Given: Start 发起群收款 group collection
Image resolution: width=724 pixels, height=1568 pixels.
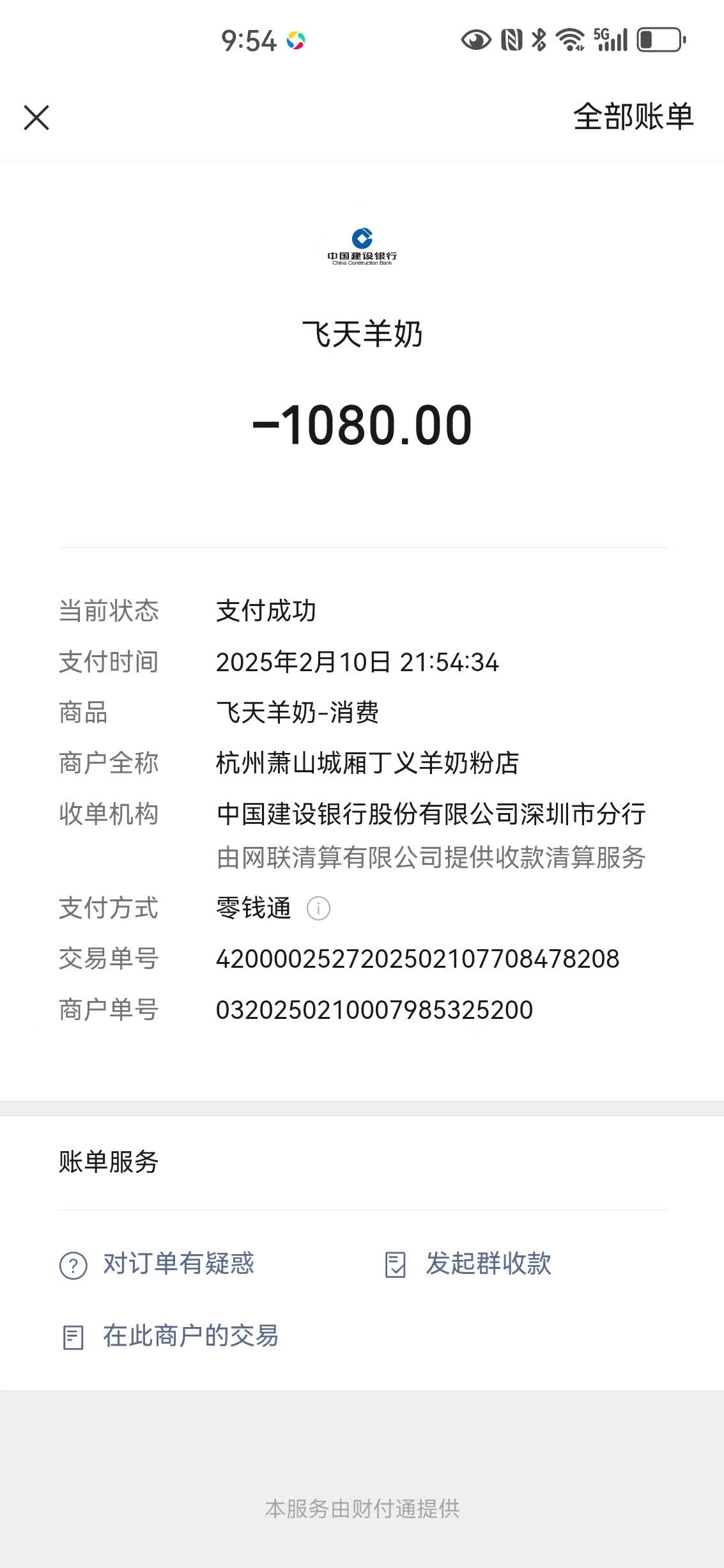Looking at the screenshot, I should [x=468, y=1264].
